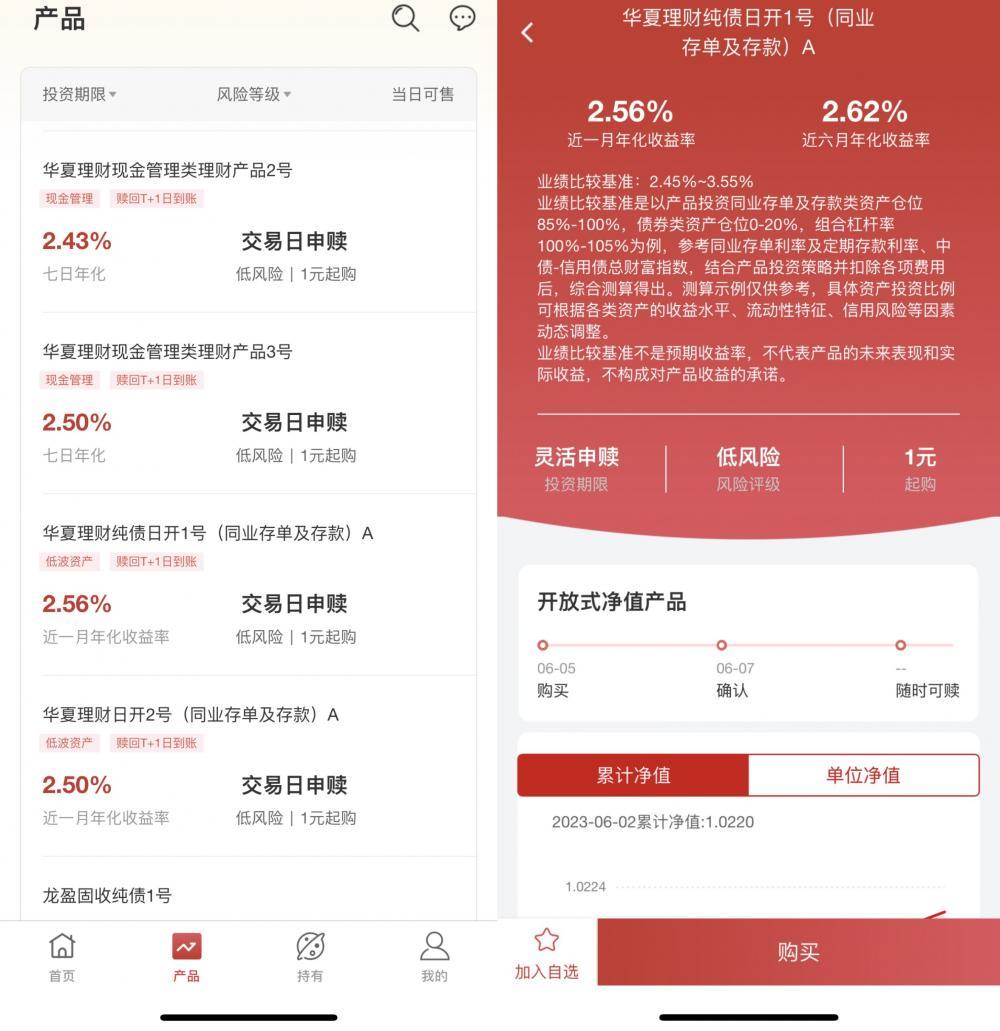The image size is (1000, 1031).
Task: Go to the 首页 tab
Action: point(62,957)
